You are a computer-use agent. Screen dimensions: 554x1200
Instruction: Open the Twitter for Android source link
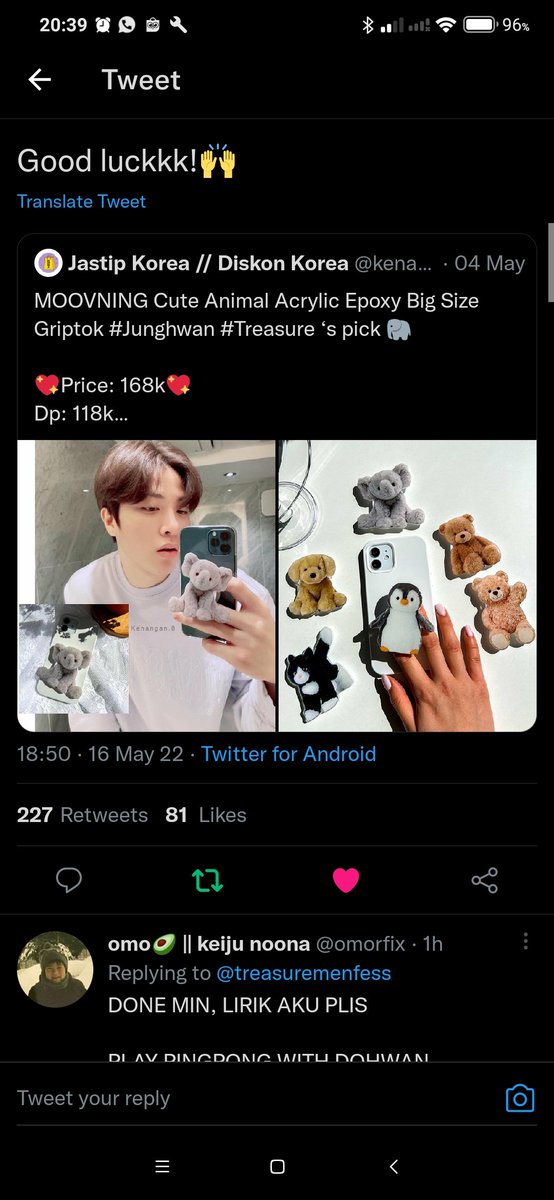click(x=288, y=754)
